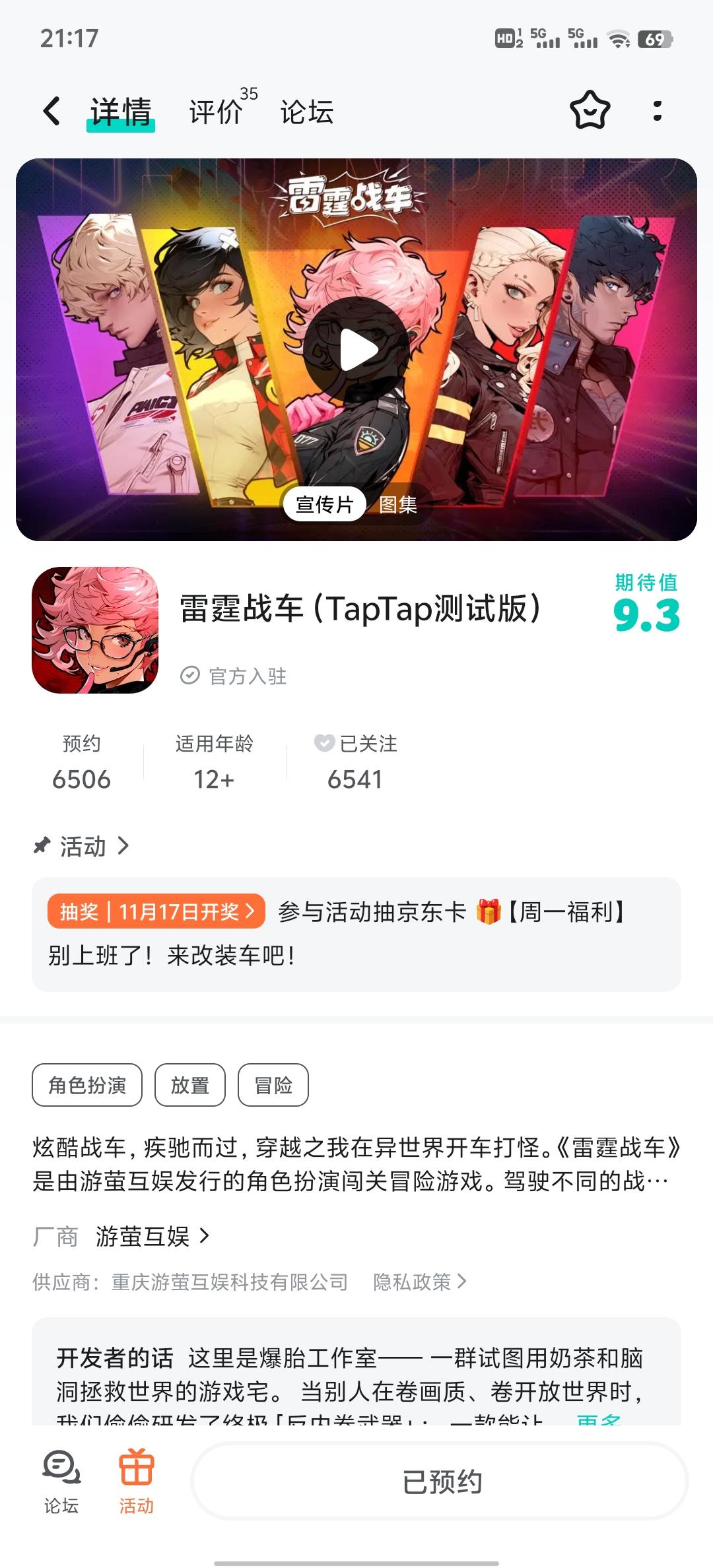Open the three-dot more options menu

656,112
